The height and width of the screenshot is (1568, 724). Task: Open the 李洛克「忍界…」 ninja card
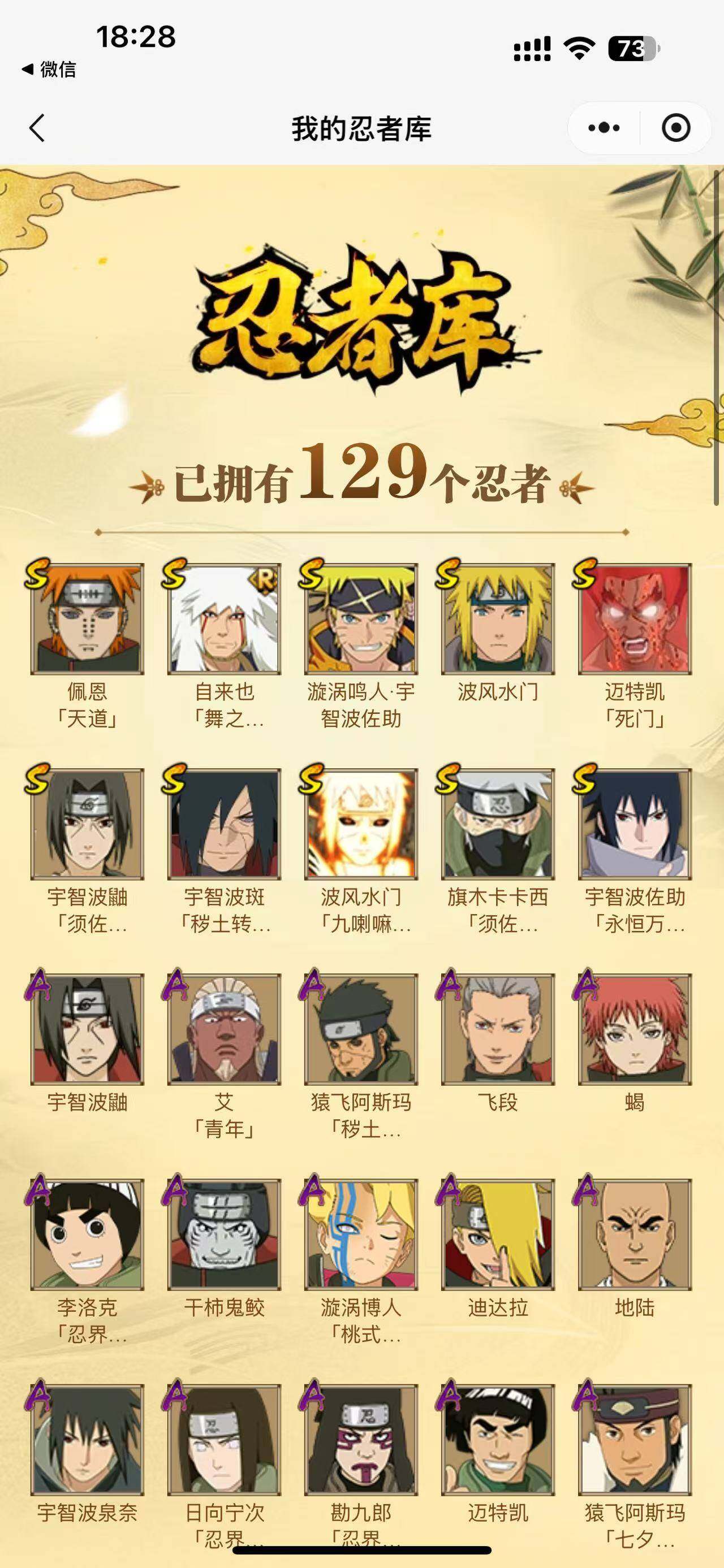pos(87,1235)
